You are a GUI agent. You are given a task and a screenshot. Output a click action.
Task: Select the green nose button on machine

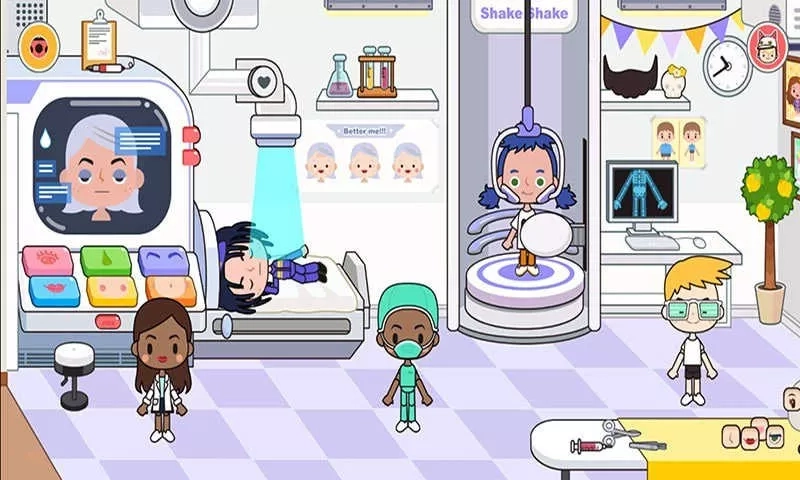(106, 259)
